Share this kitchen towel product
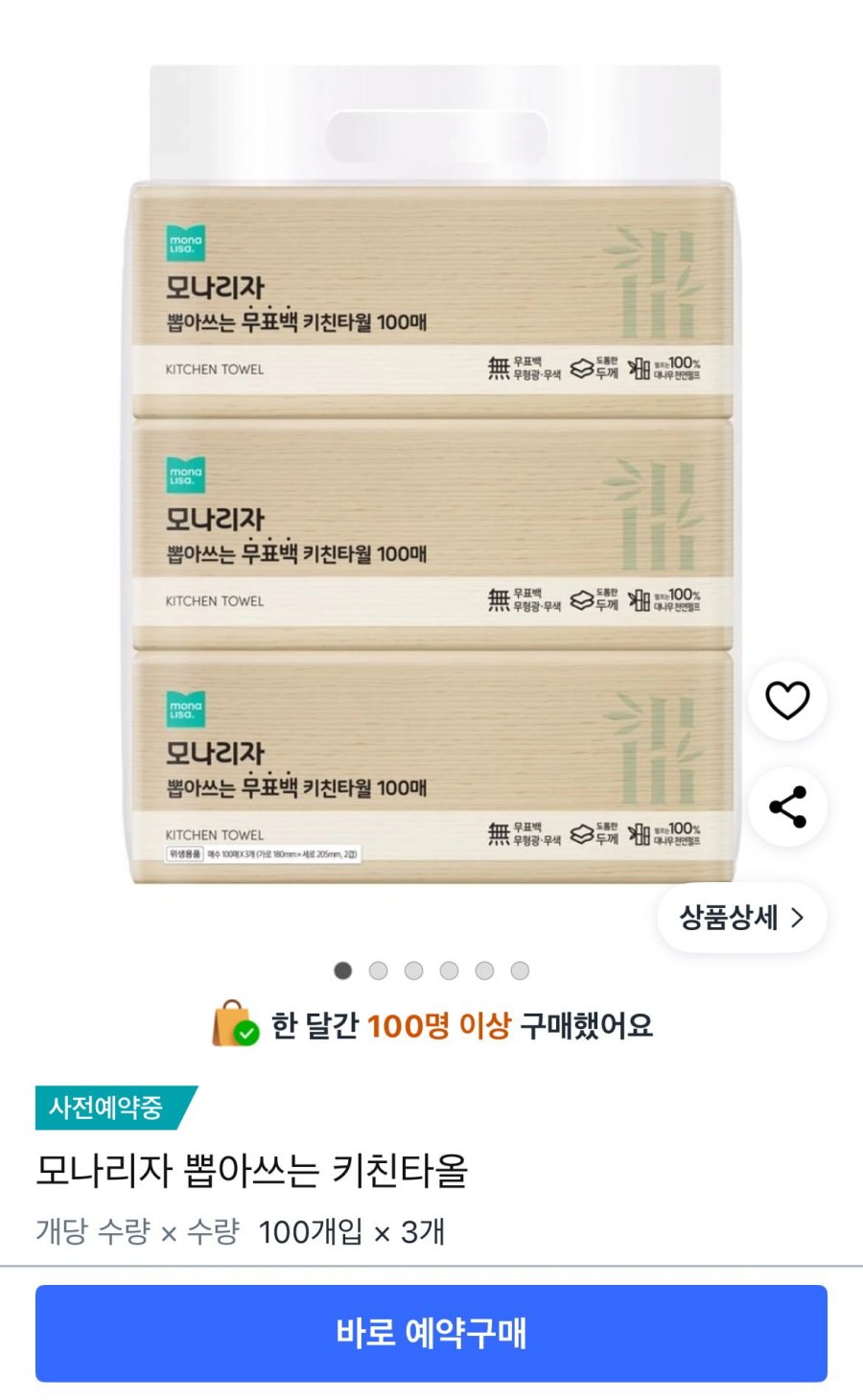The height and width of the screenshot is (1400, 863). pos(787,807)
